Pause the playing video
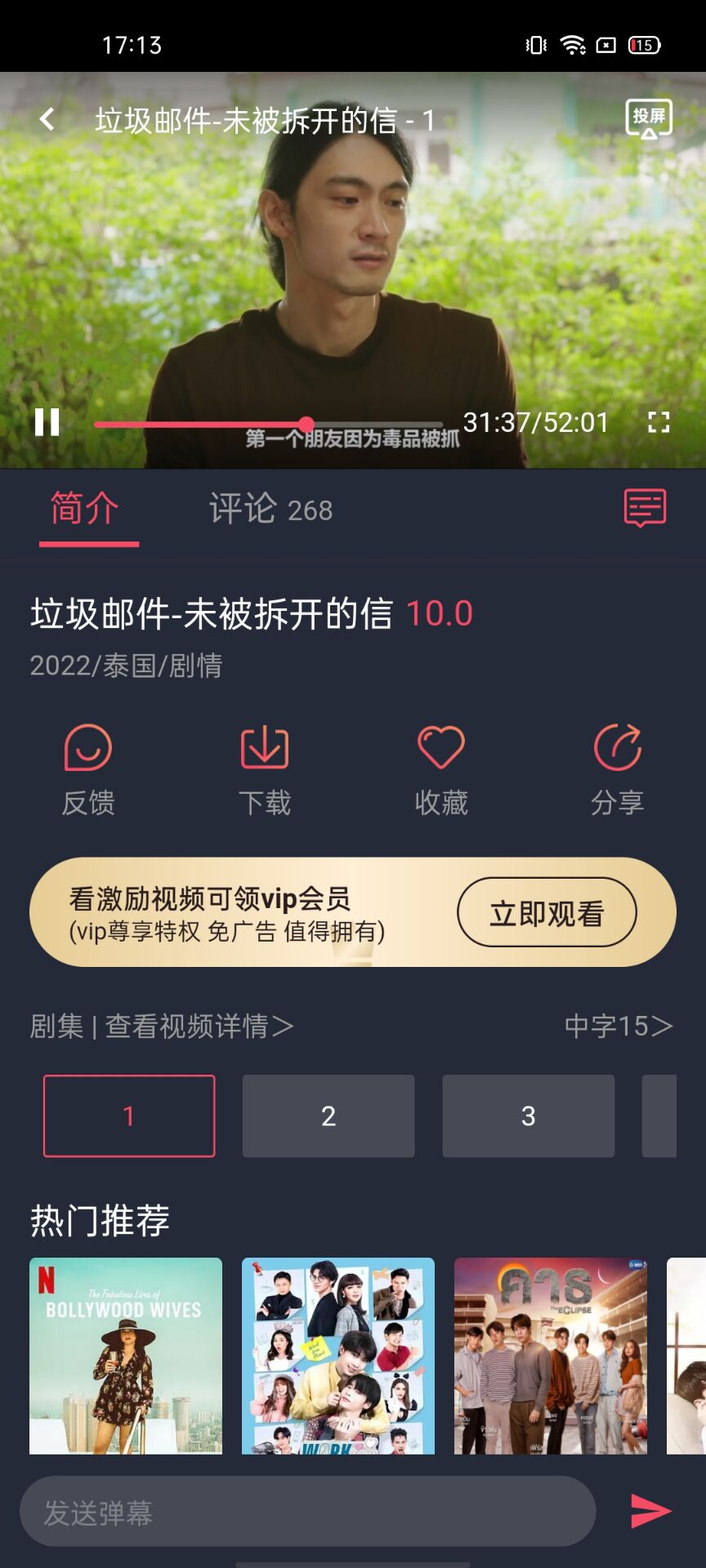706x1568 pixels. pyautogui.click(x=47, y=422)
